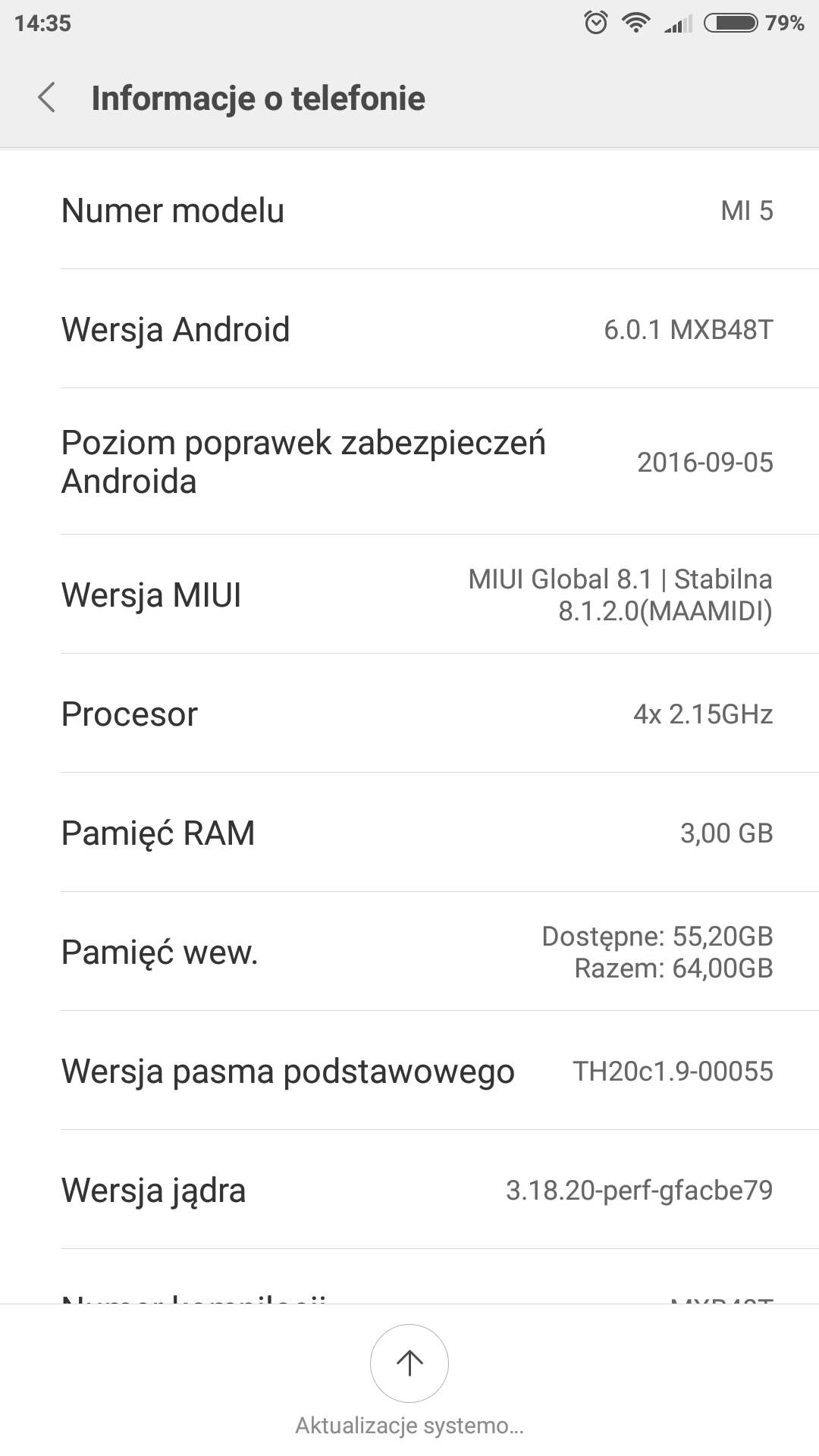Screen dimensions: 819x1456
Task: Go back from Informacje o telefonie
Action: [47, 98]
